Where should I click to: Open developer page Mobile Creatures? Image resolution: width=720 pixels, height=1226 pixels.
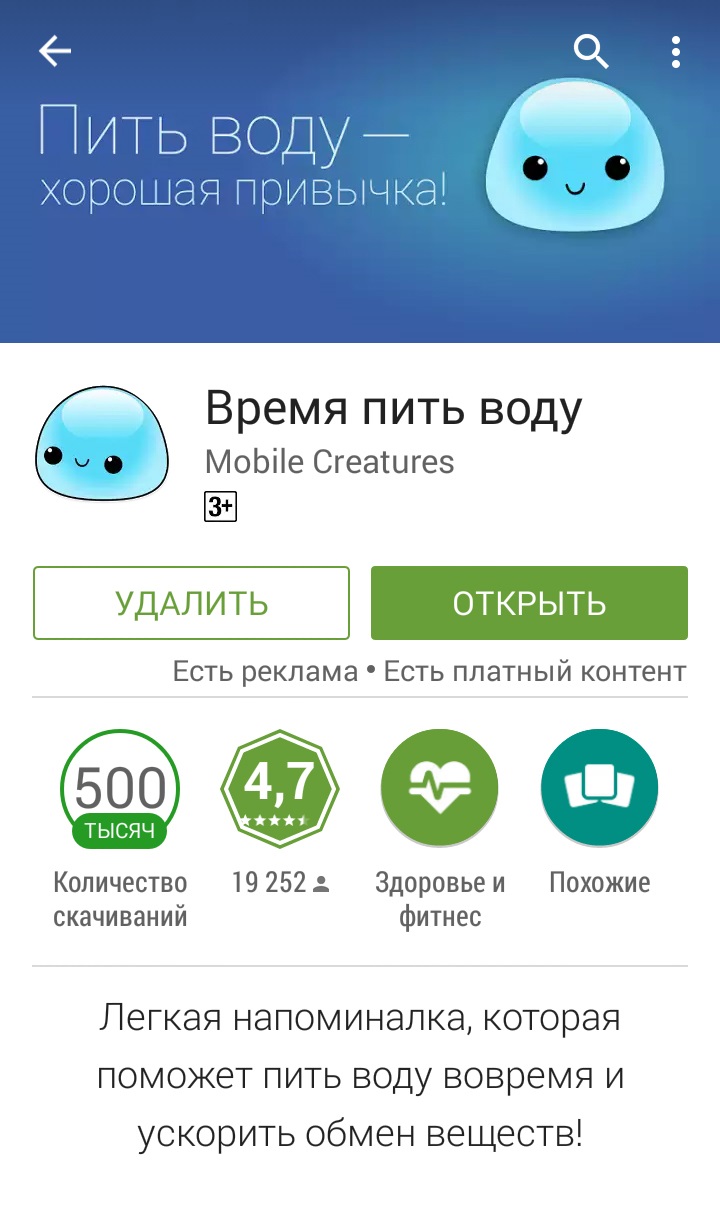coord(329,462)
